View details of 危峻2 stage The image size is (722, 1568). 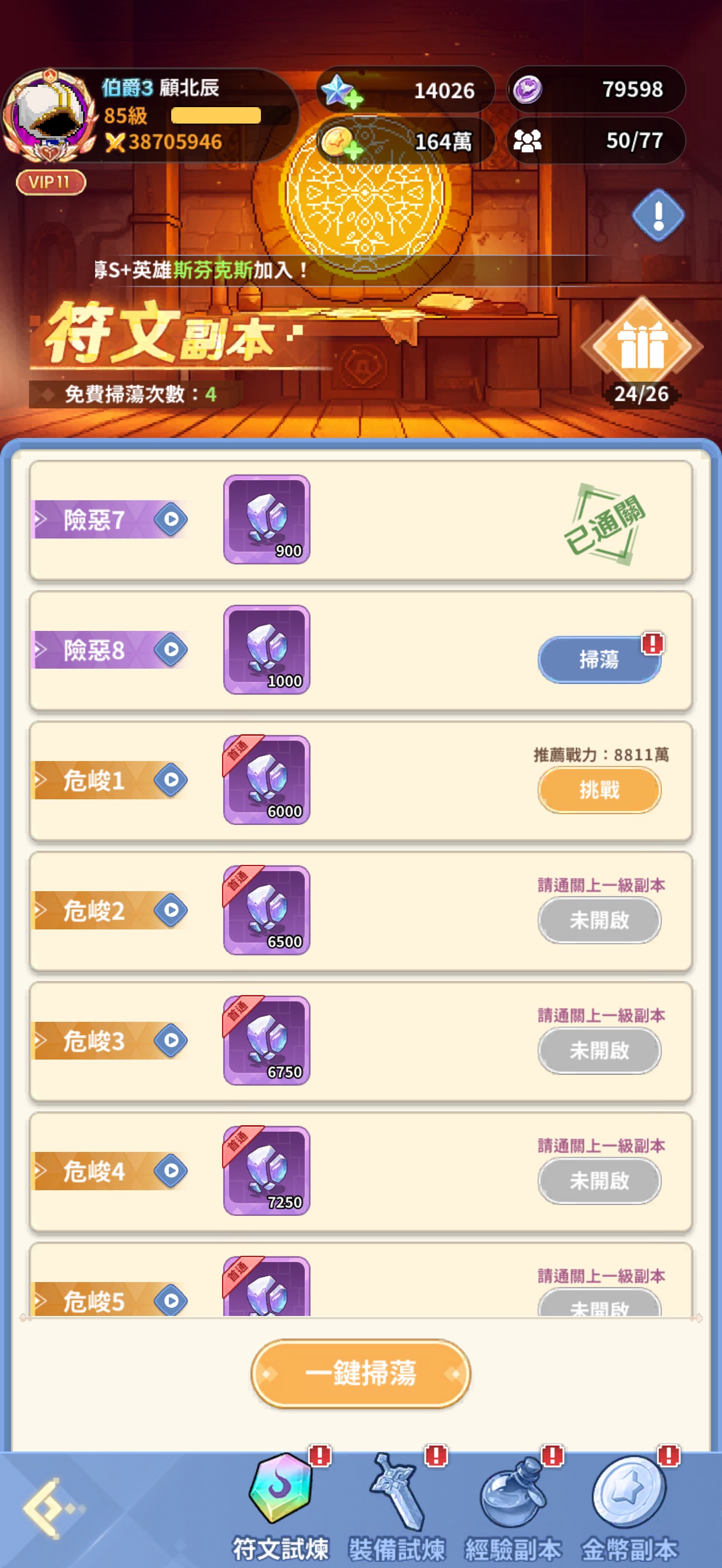coord(171,910)
